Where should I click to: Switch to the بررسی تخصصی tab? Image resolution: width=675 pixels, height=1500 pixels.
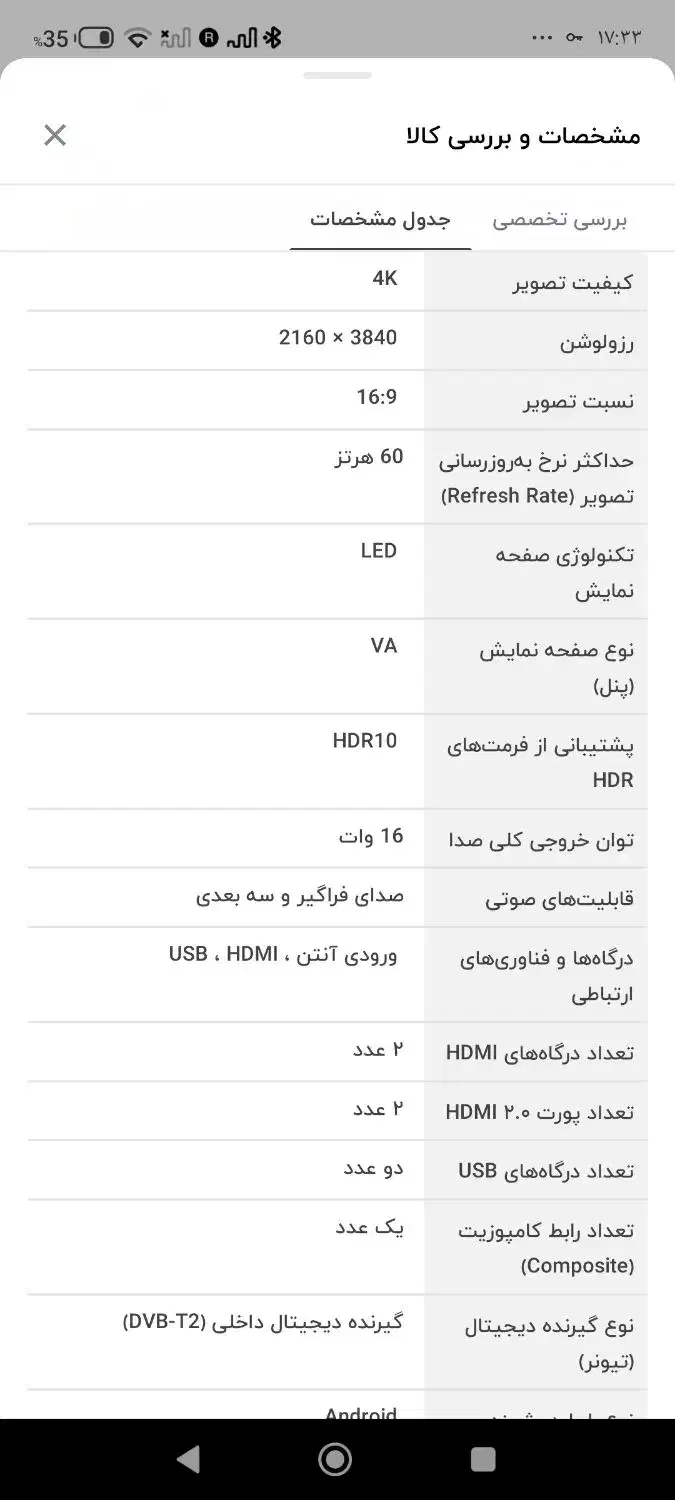pyautogui.click(x=559, y=220)
